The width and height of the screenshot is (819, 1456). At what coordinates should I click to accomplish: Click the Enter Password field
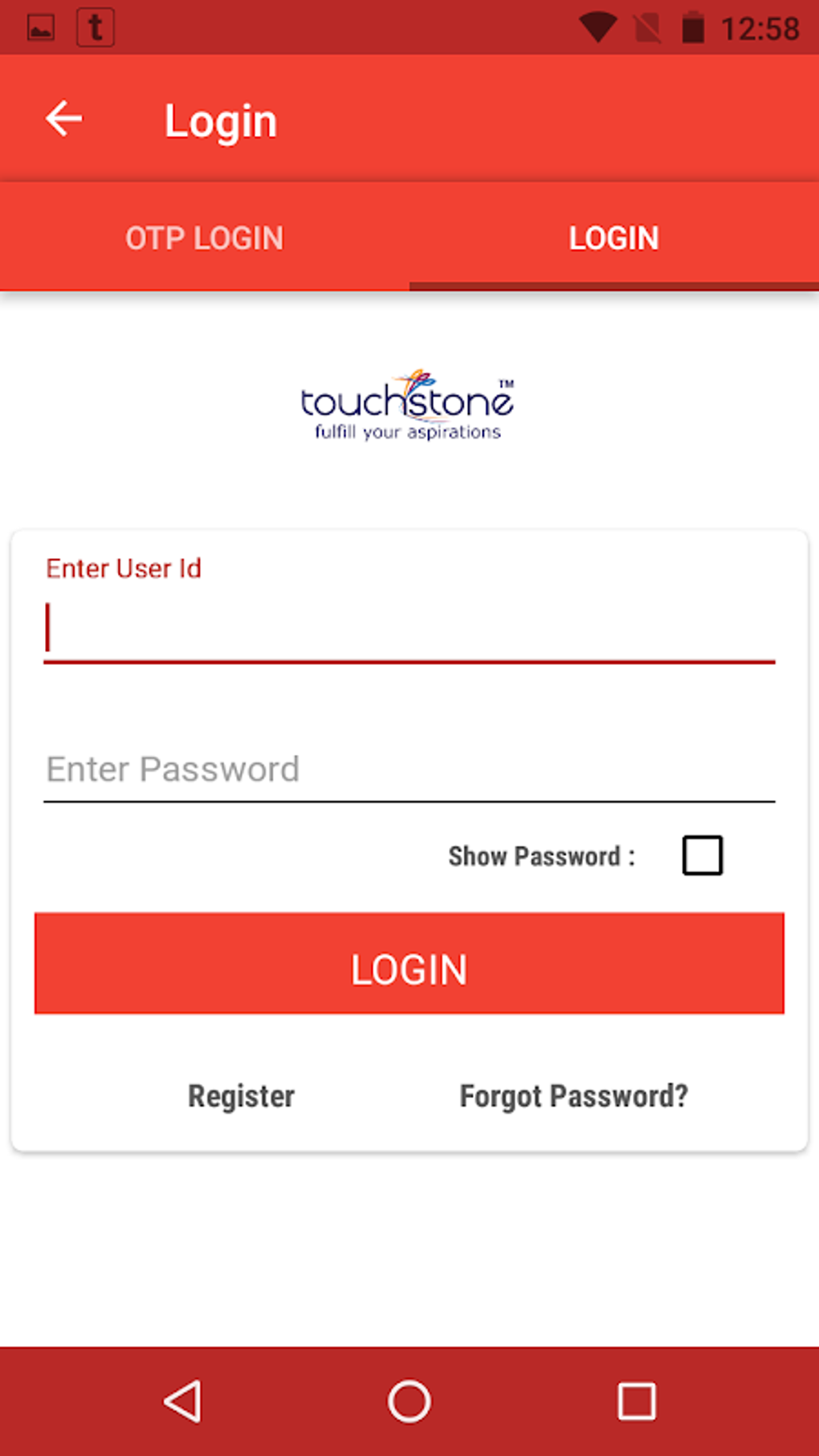(x=409, y=769)
